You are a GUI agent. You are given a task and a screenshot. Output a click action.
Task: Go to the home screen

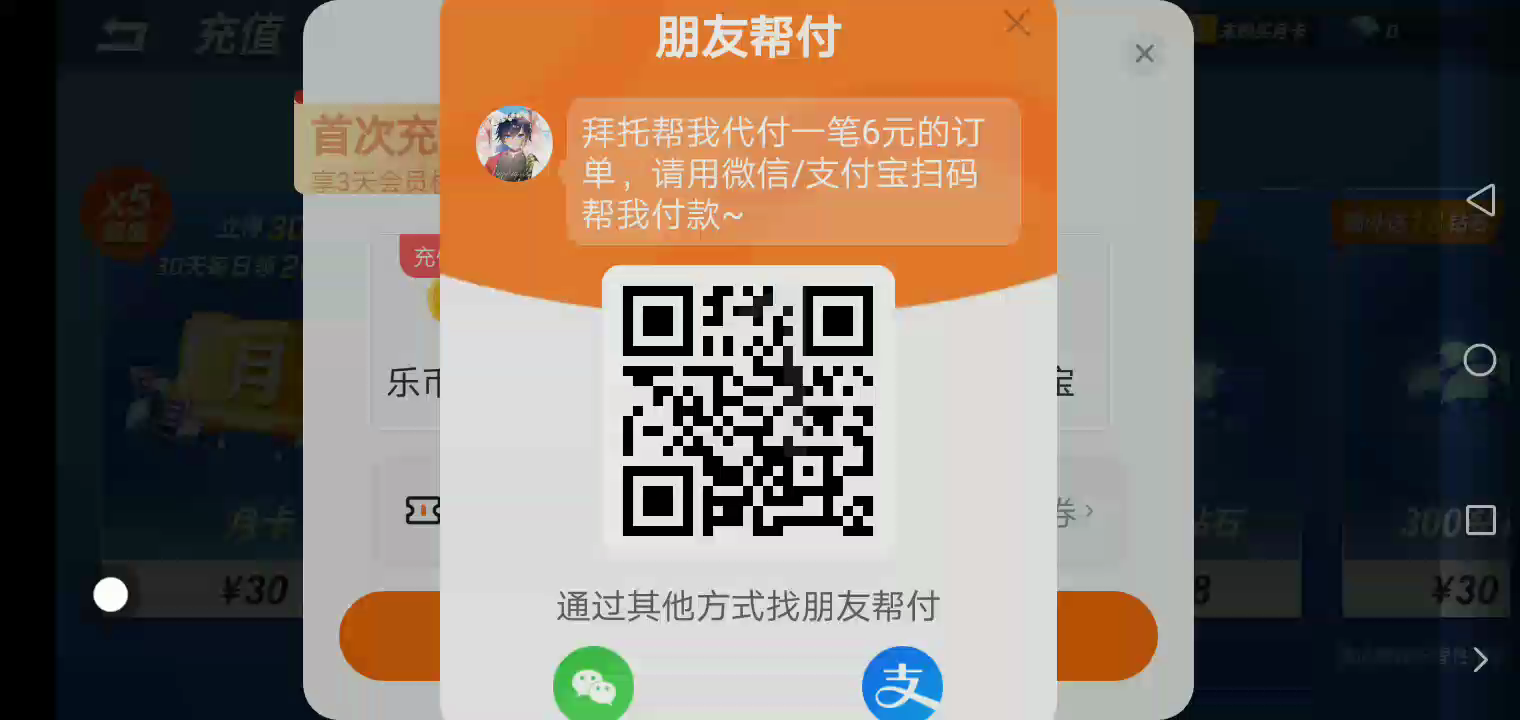[1480, 360]
